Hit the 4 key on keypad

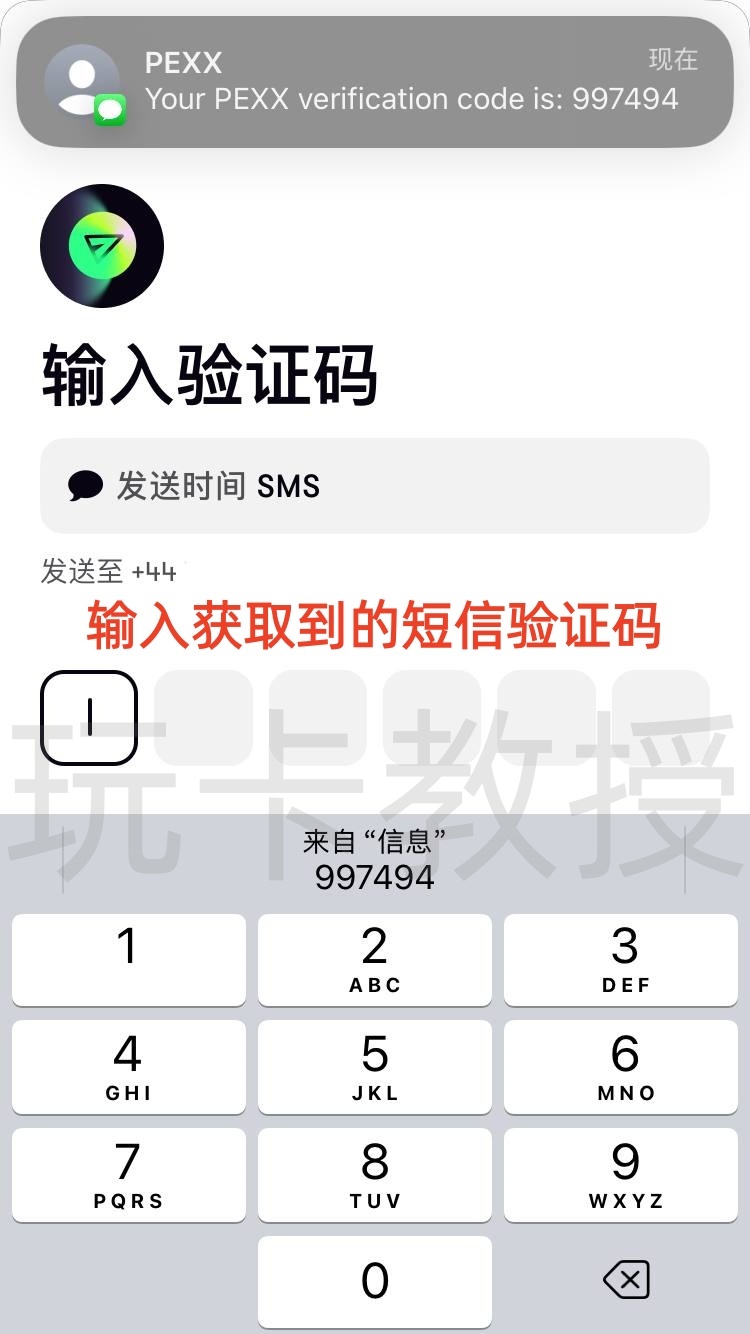pyautogui.click(x=128, y=1066)
